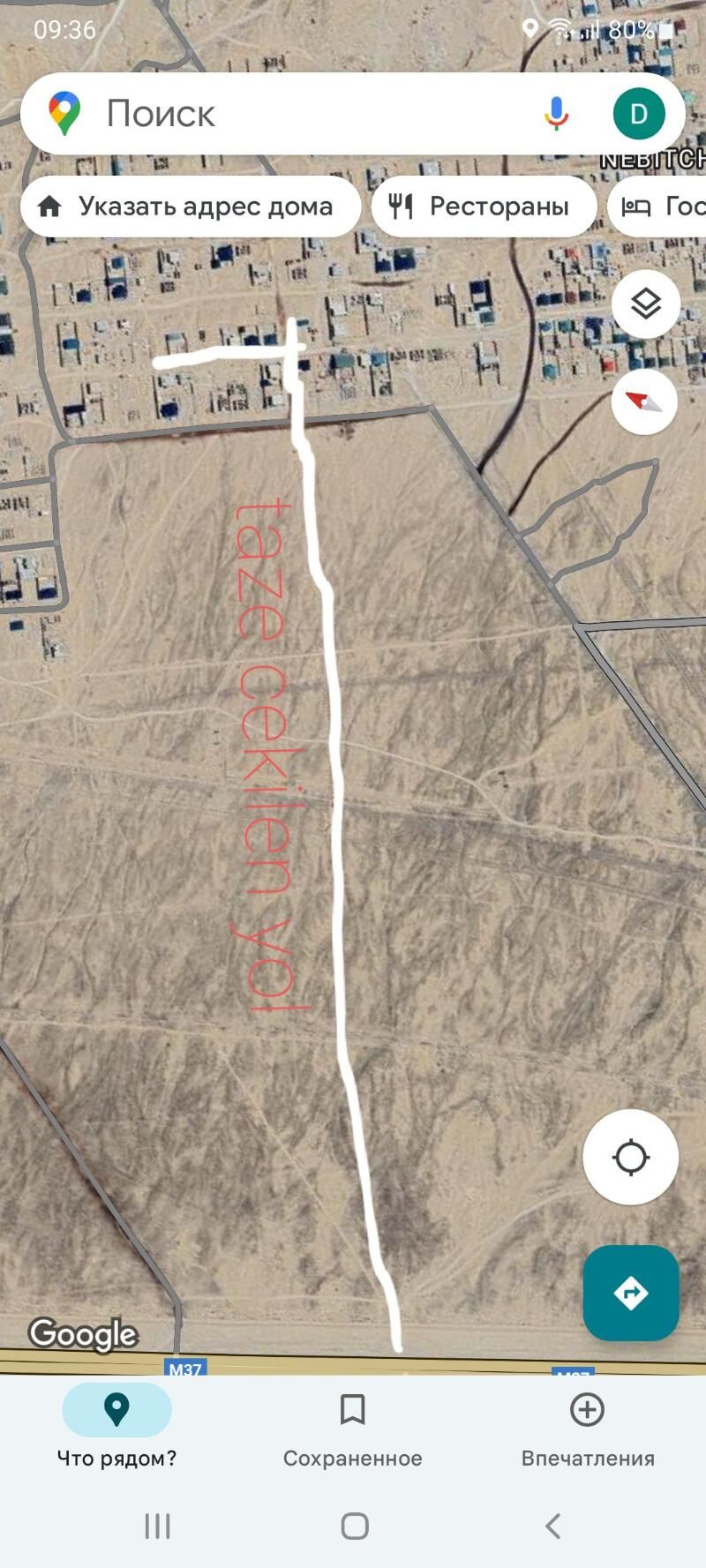Image resolution: width=706 pixels, height=1568 pixels.
Task: Open the Поиск search field
Action: click(x=291, y=114)
